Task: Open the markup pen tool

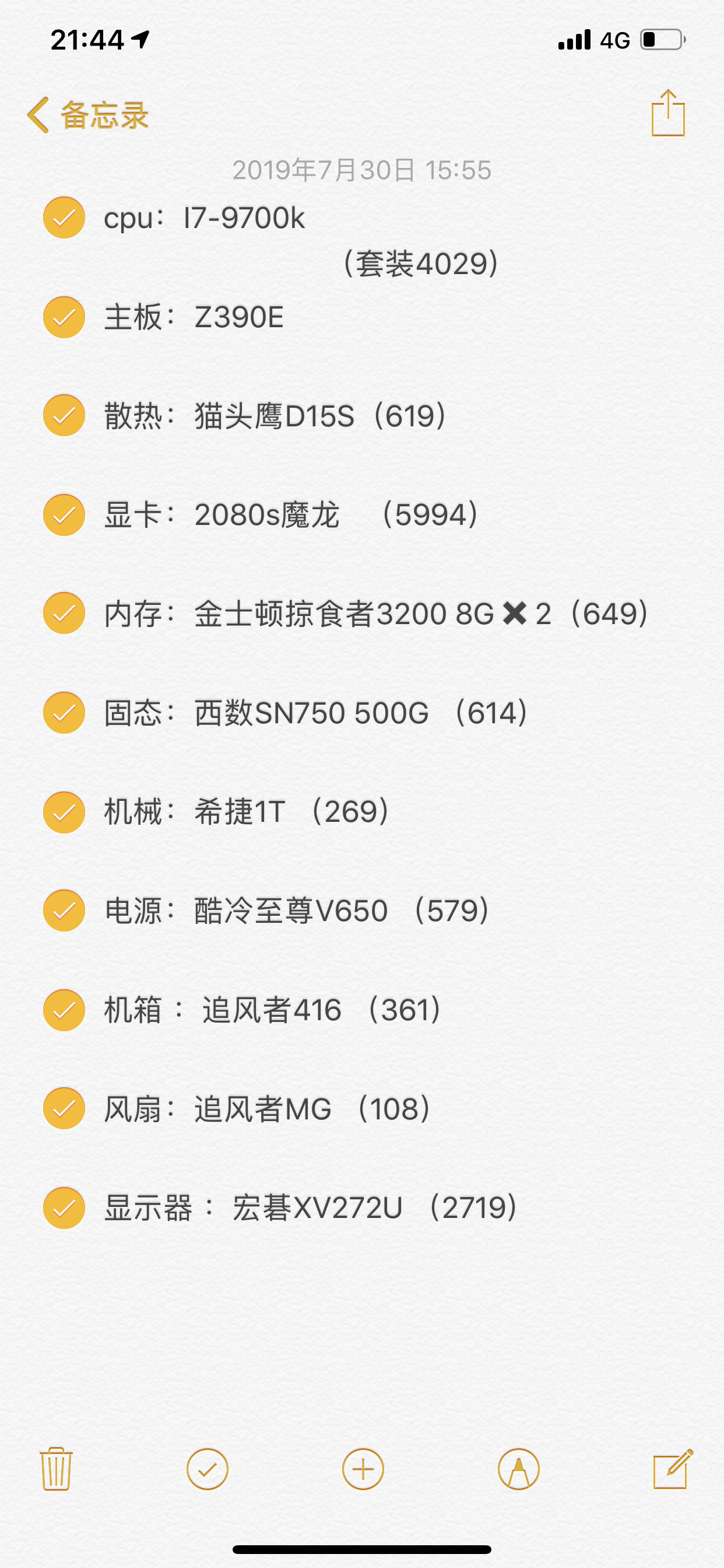Action: (518, 1469)
